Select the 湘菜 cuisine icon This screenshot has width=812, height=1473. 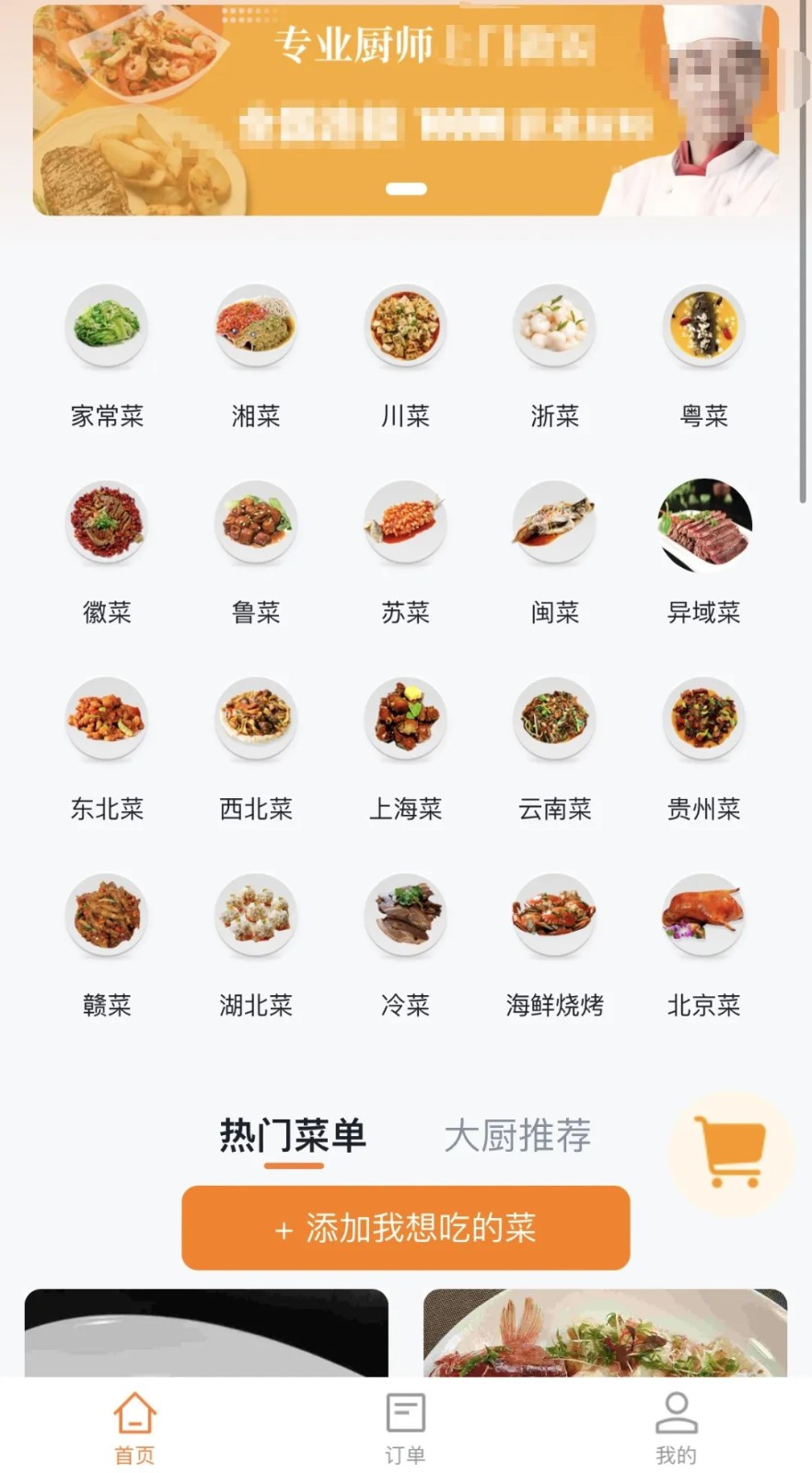click(x=256, y=328)
